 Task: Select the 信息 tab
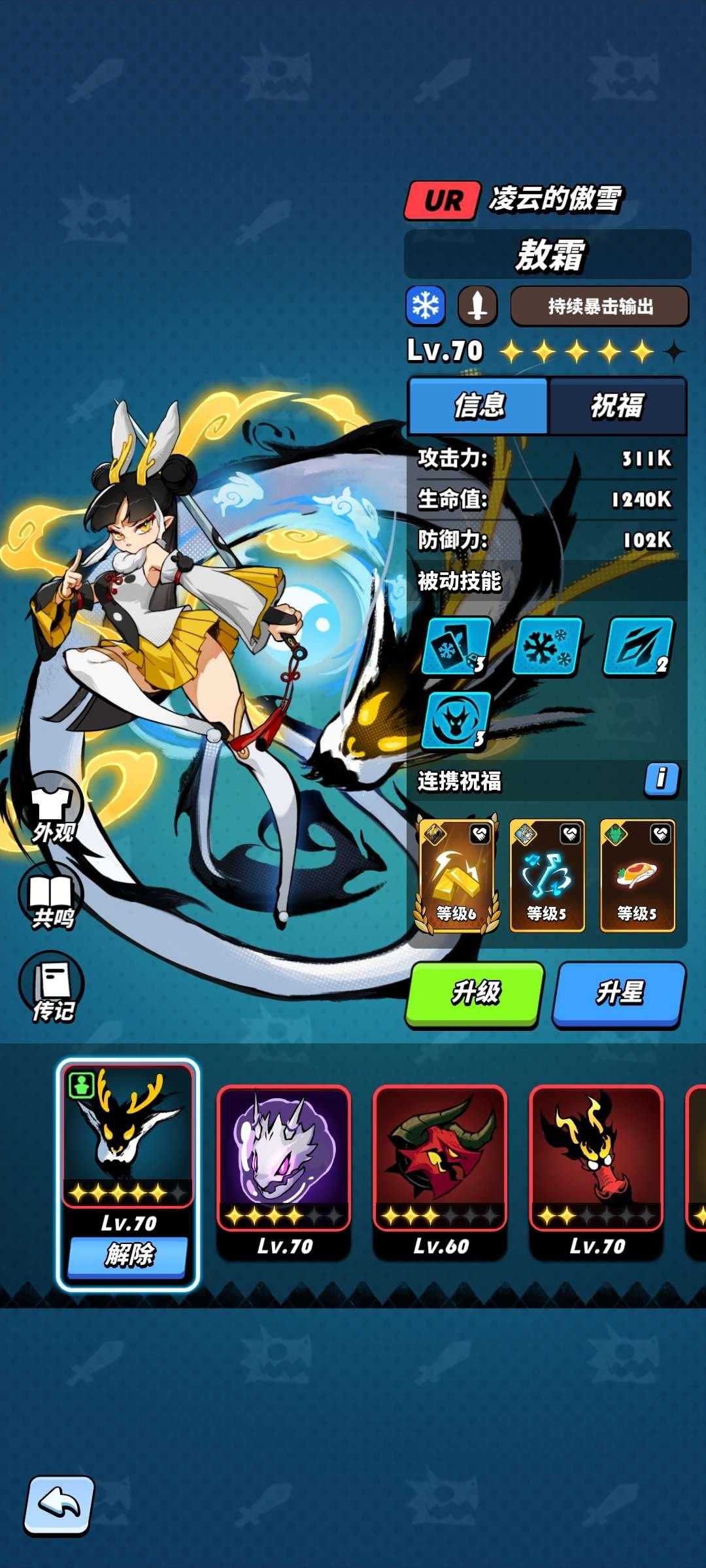pyautogui.click(x=479, y=406)
